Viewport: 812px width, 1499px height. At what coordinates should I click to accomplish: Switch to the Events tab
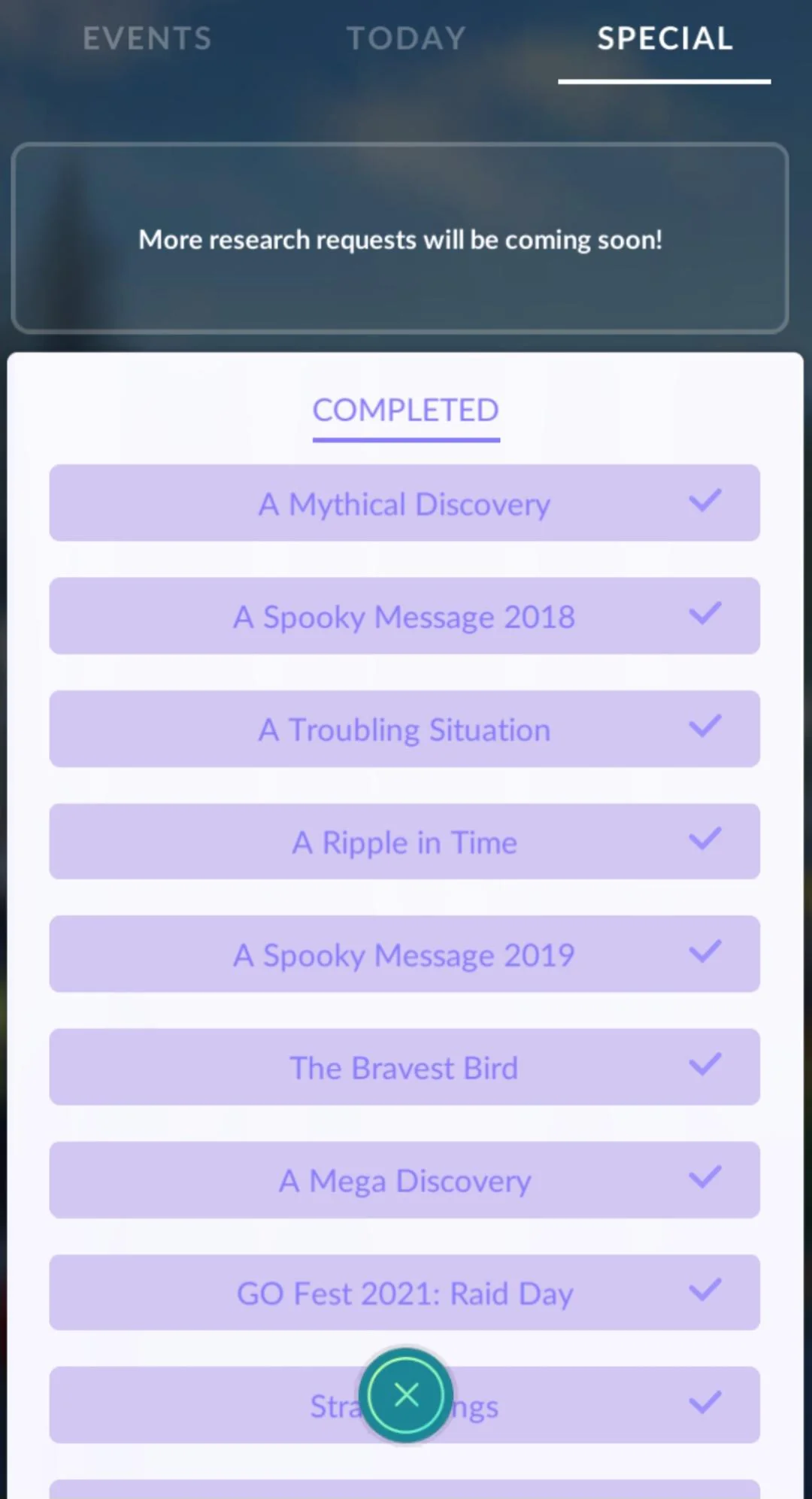pos(147,39)
